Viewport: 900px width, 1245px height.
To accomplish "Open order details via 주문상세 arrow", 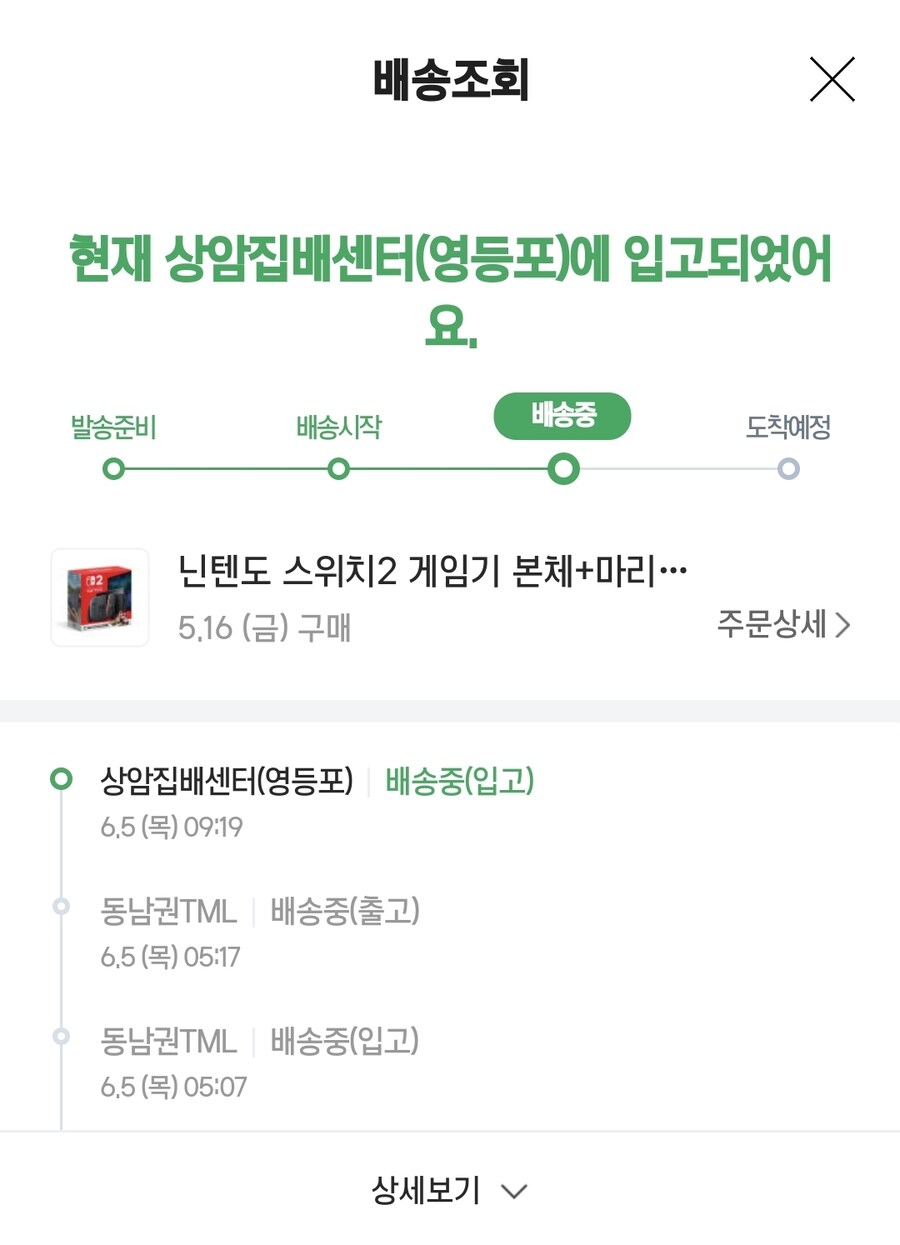I will tap(842, 625).
